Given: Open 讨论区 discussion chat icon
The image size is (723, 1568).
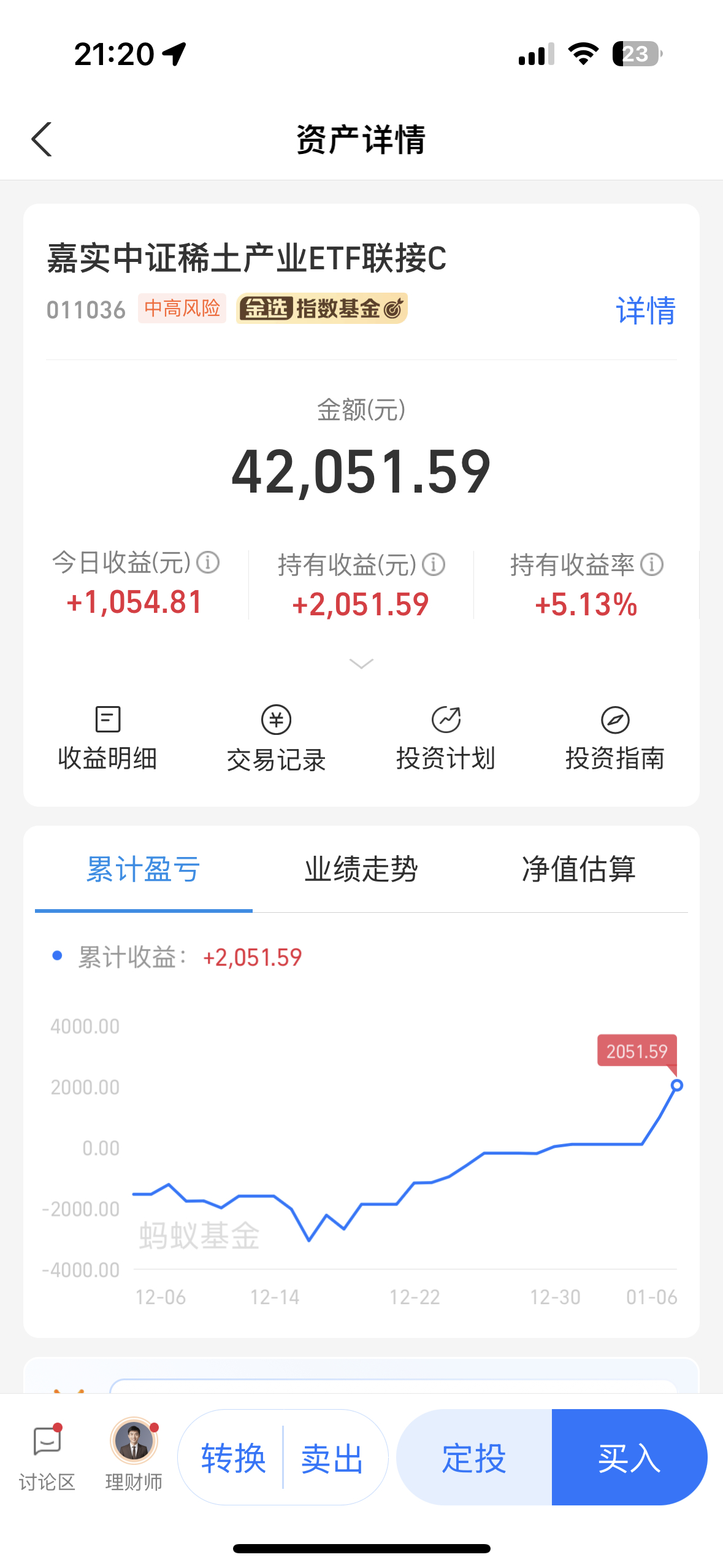Looking at the screenshot, I should (x=47, y=1455).
